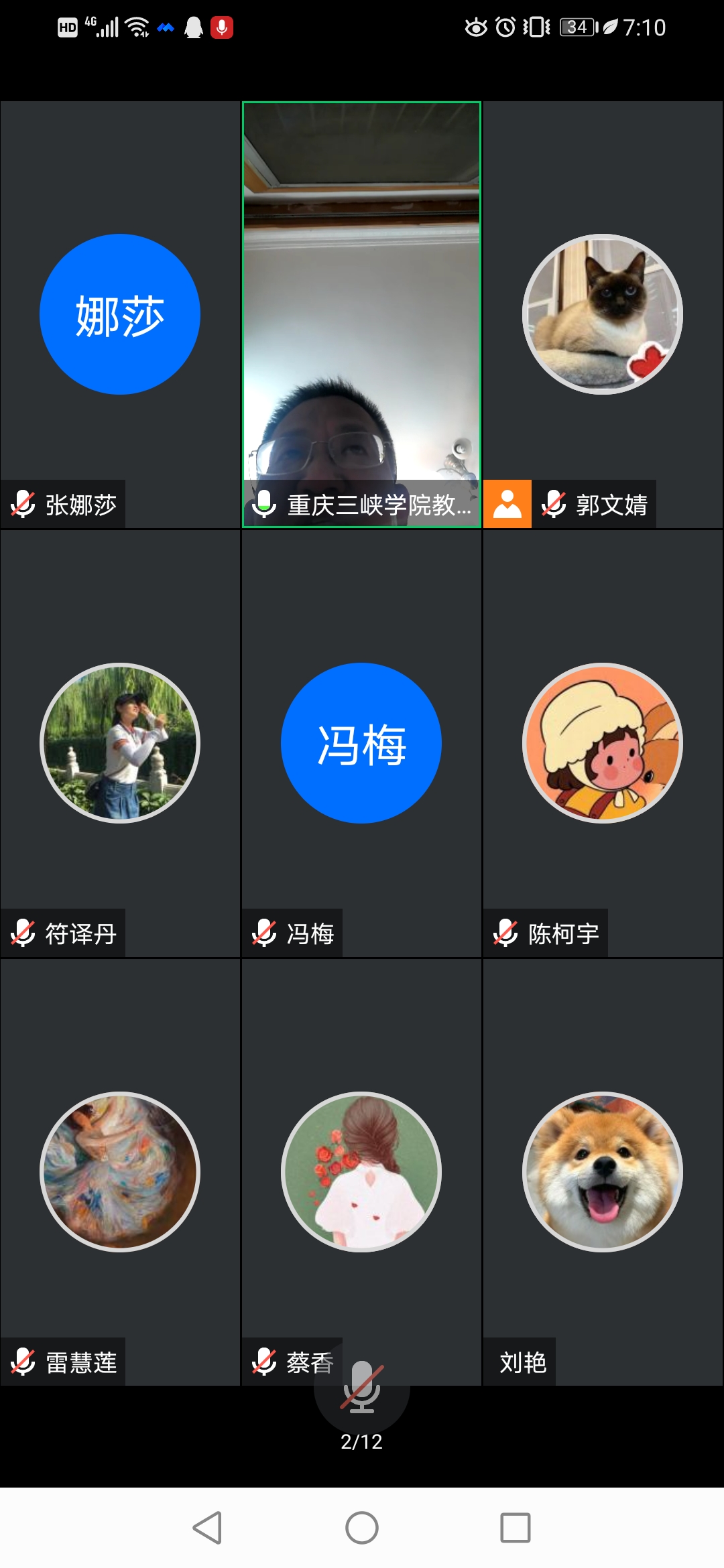
Task: Select the orange participant icon next to 郭文婧
Action: [x=507, y=506]
